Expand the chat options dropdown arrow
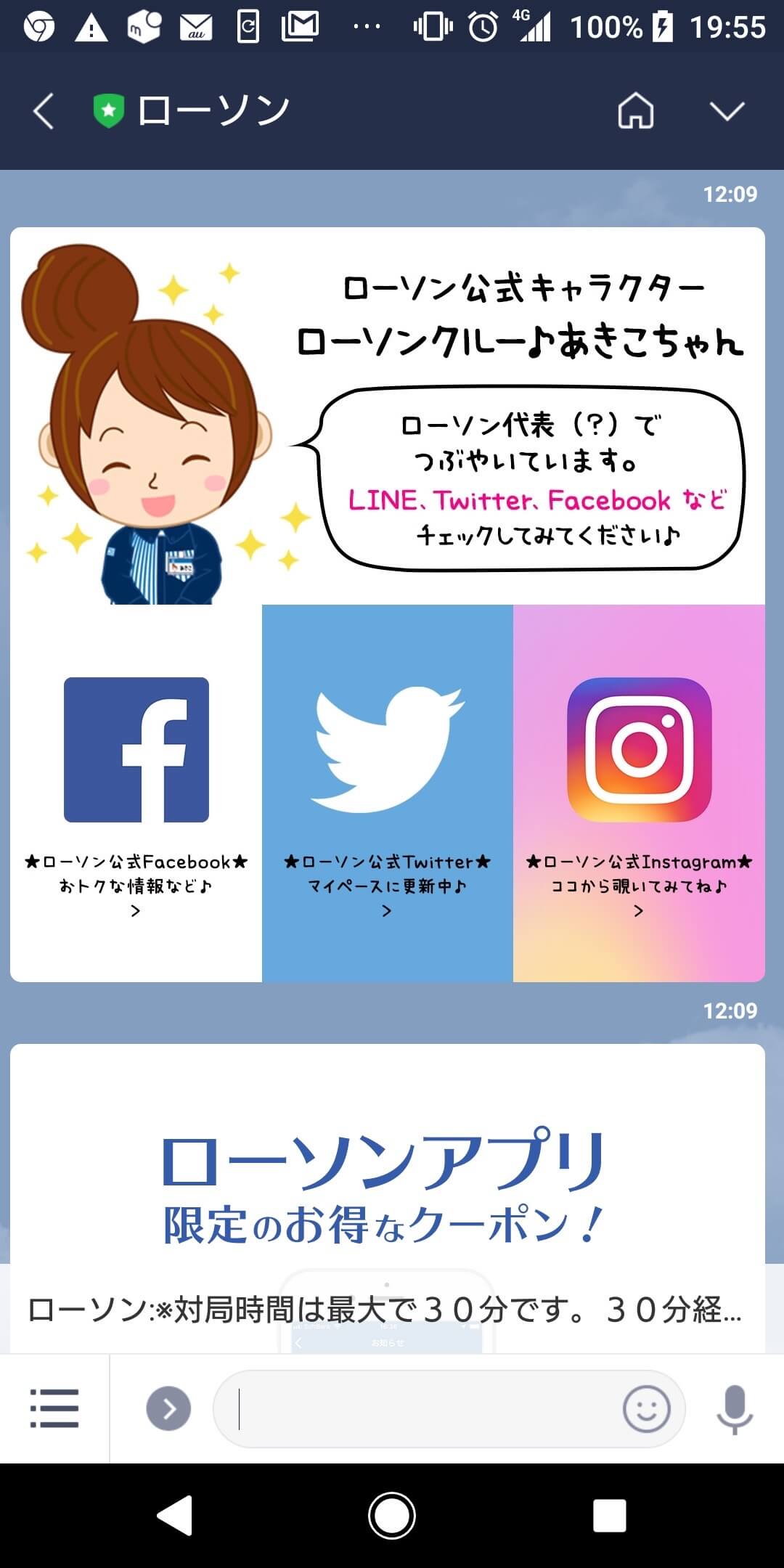The height and width of the screenshot is (1568, 784). click(727, 112)
